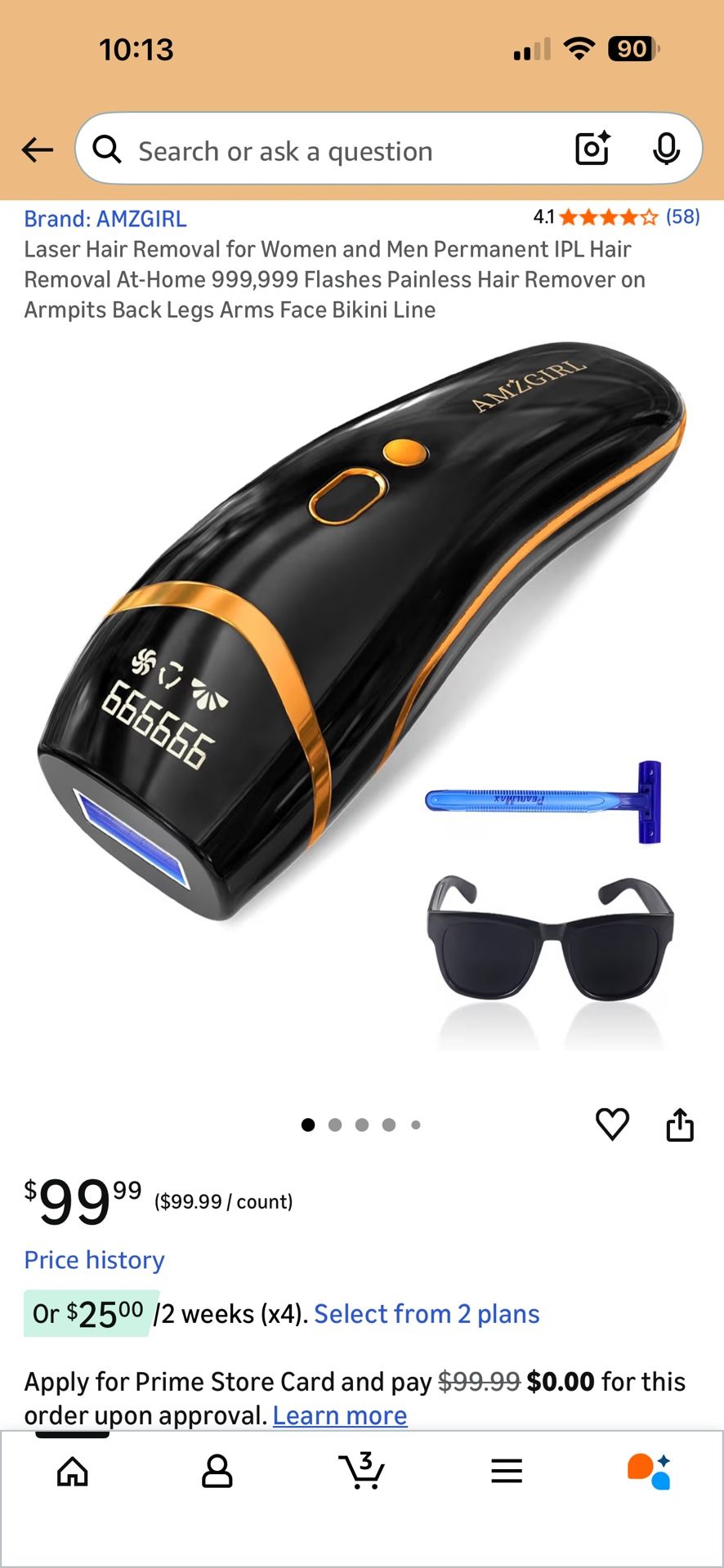724x1568 pixels.
Task: Open Learn more about Prime Store Card
Action: [339, 1415]
